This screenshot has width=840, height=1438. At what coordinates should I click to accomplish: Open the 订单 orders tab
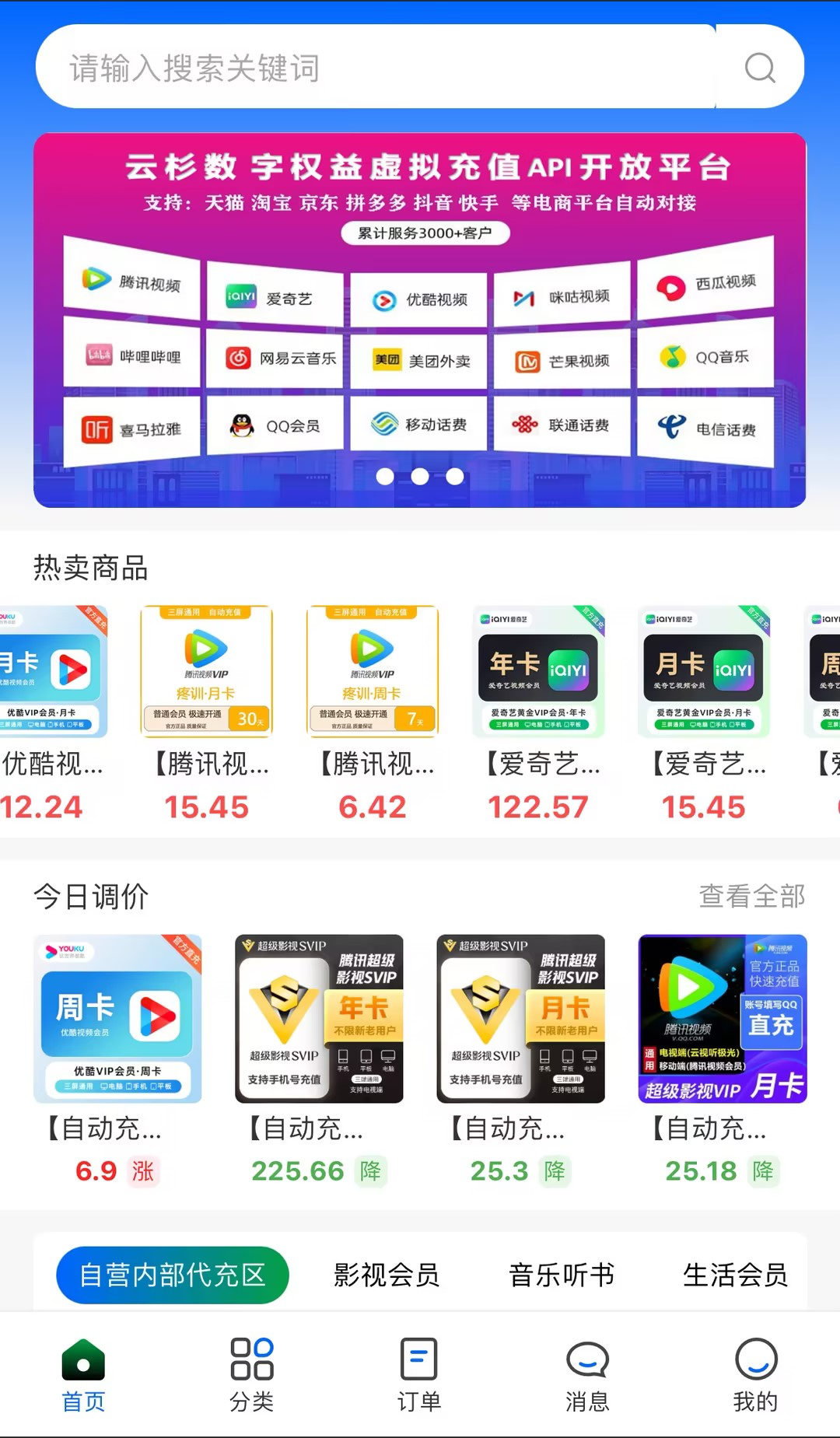click(419, 1374)
